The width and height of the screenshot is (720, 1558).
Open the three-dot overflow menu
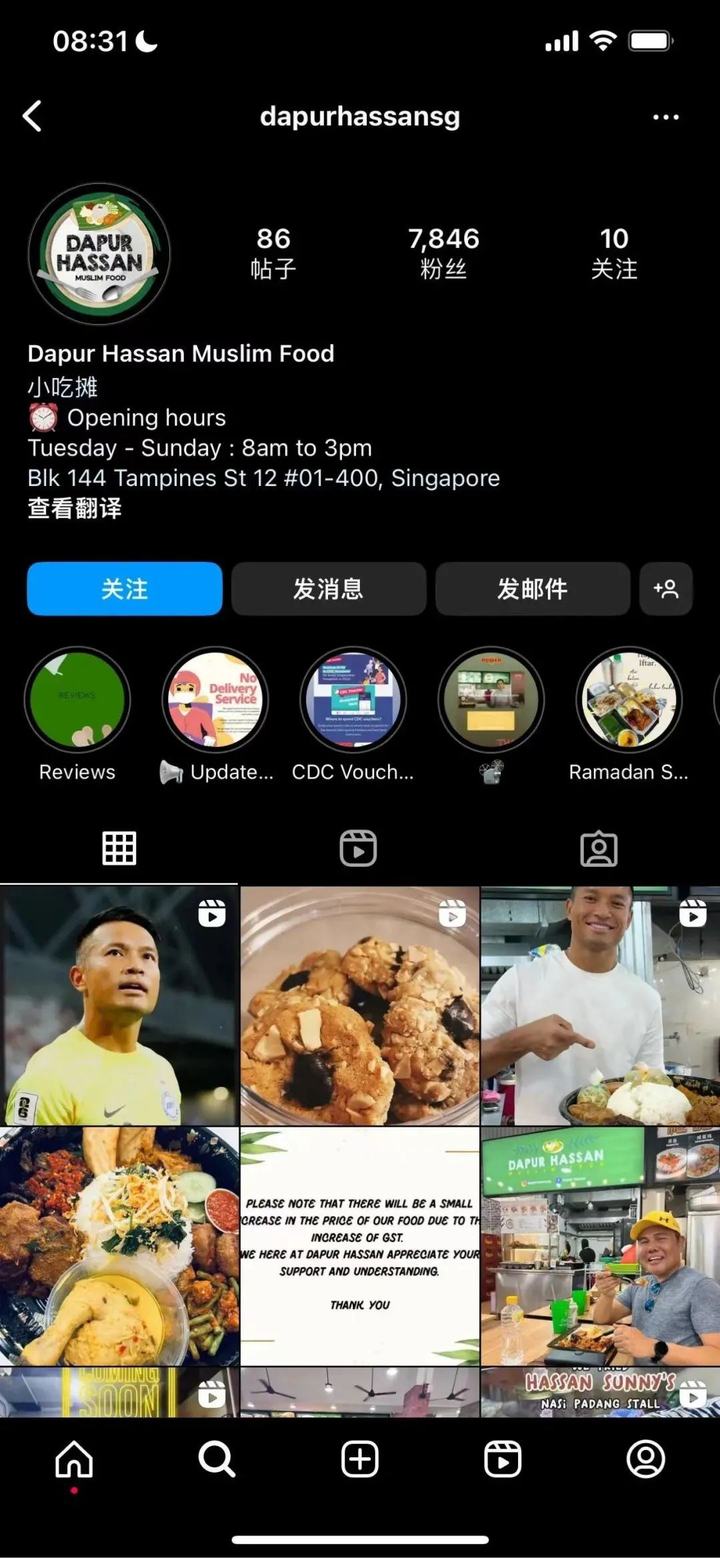pyautogui.click(x=665, y=117)
